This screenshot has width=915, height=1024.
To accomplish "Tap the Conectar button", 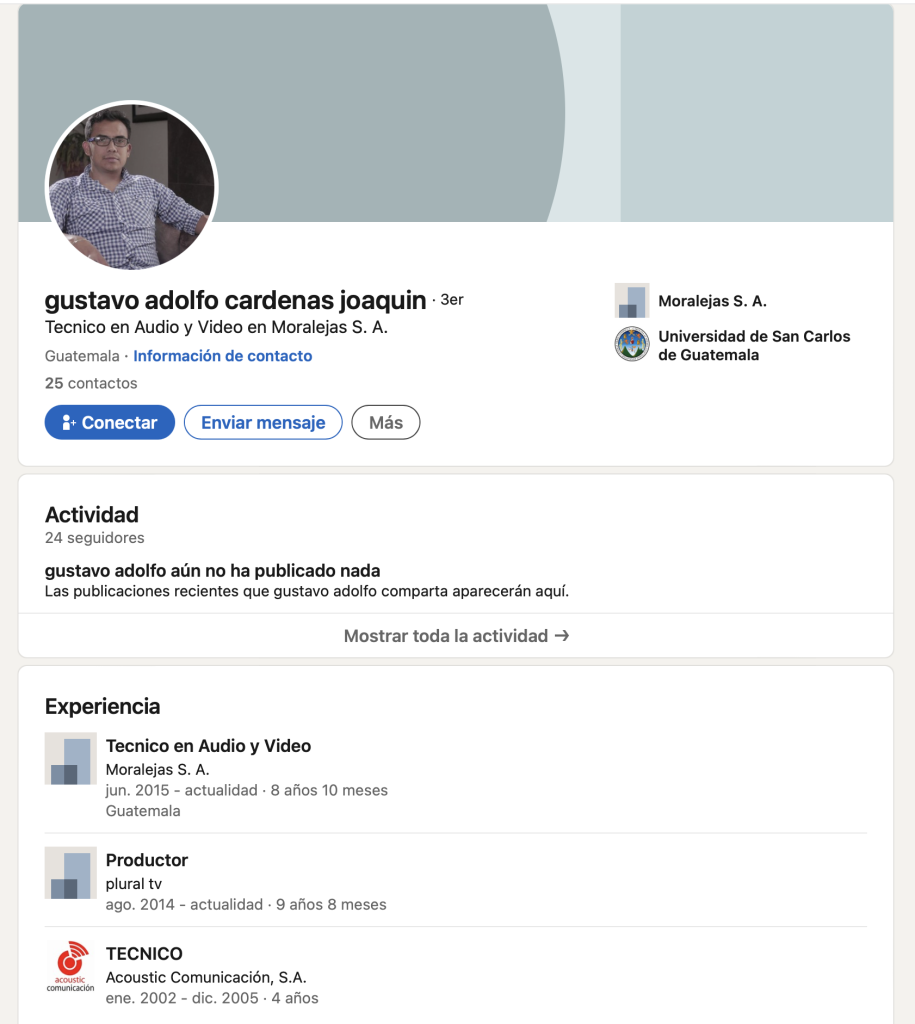I will click(x=110, y=422).
